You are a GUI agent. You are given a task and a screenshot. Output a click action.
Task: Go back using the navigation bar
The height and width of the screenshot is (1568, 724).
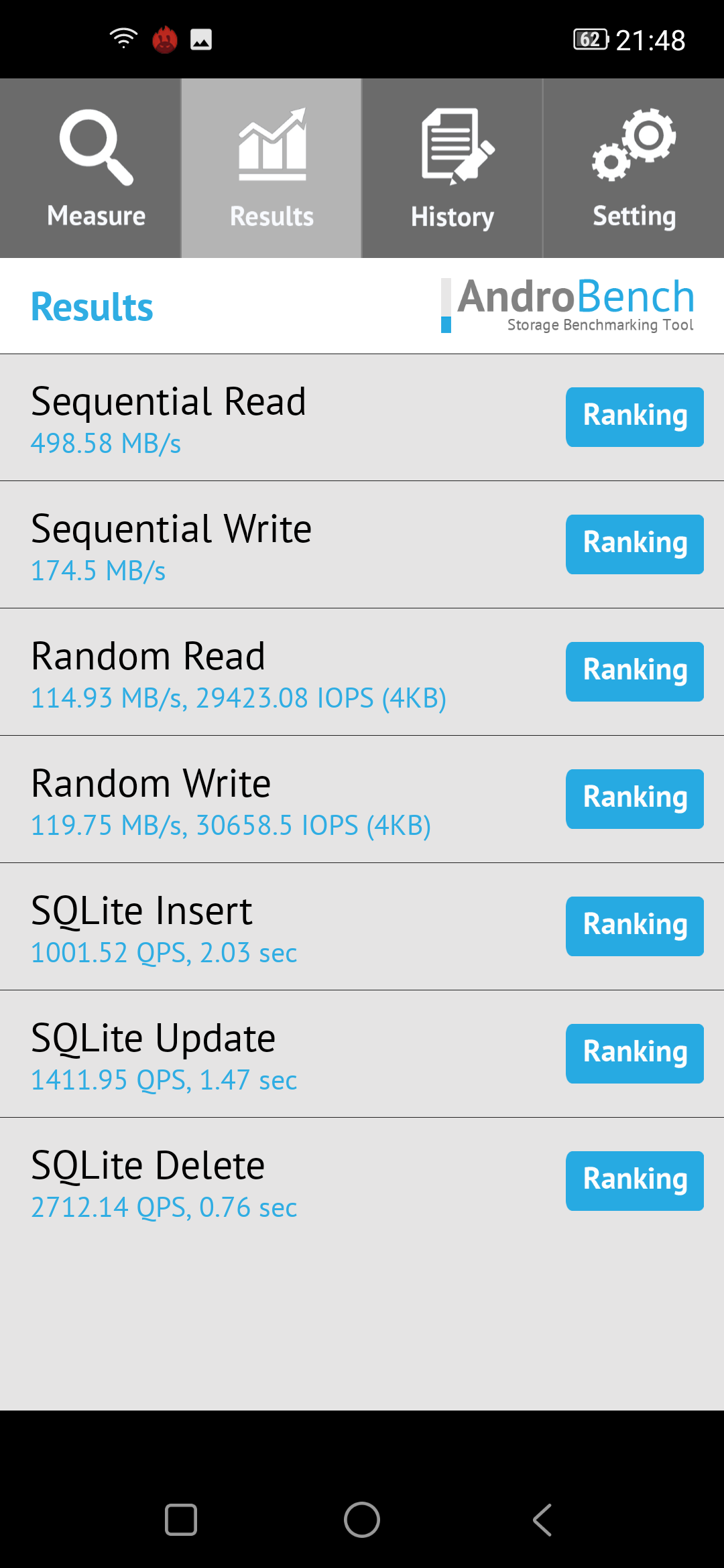(x=542, y=1520)
